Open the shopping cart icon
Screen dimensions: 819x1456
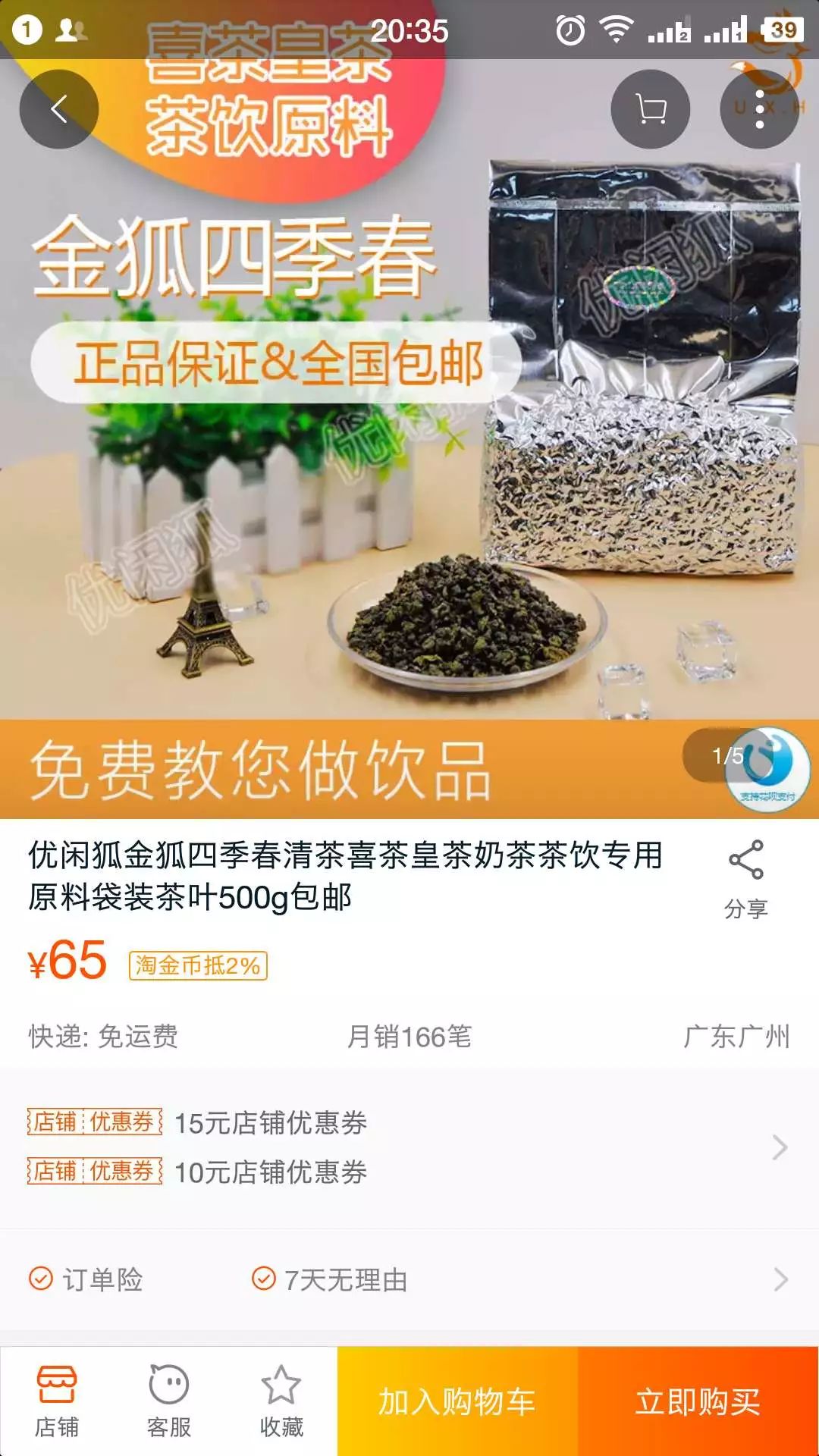(x=650, y=109)
